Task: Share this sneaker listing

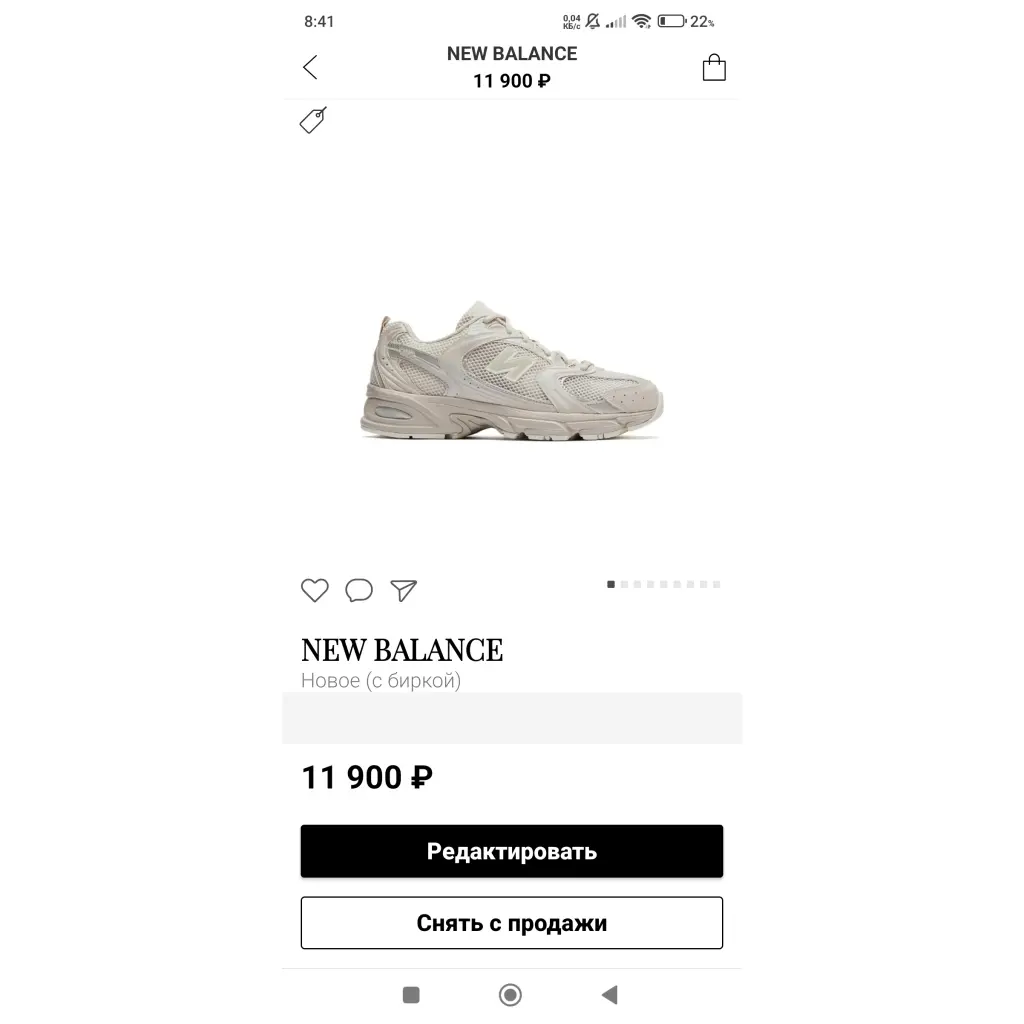Action: (x=403, y=590)
